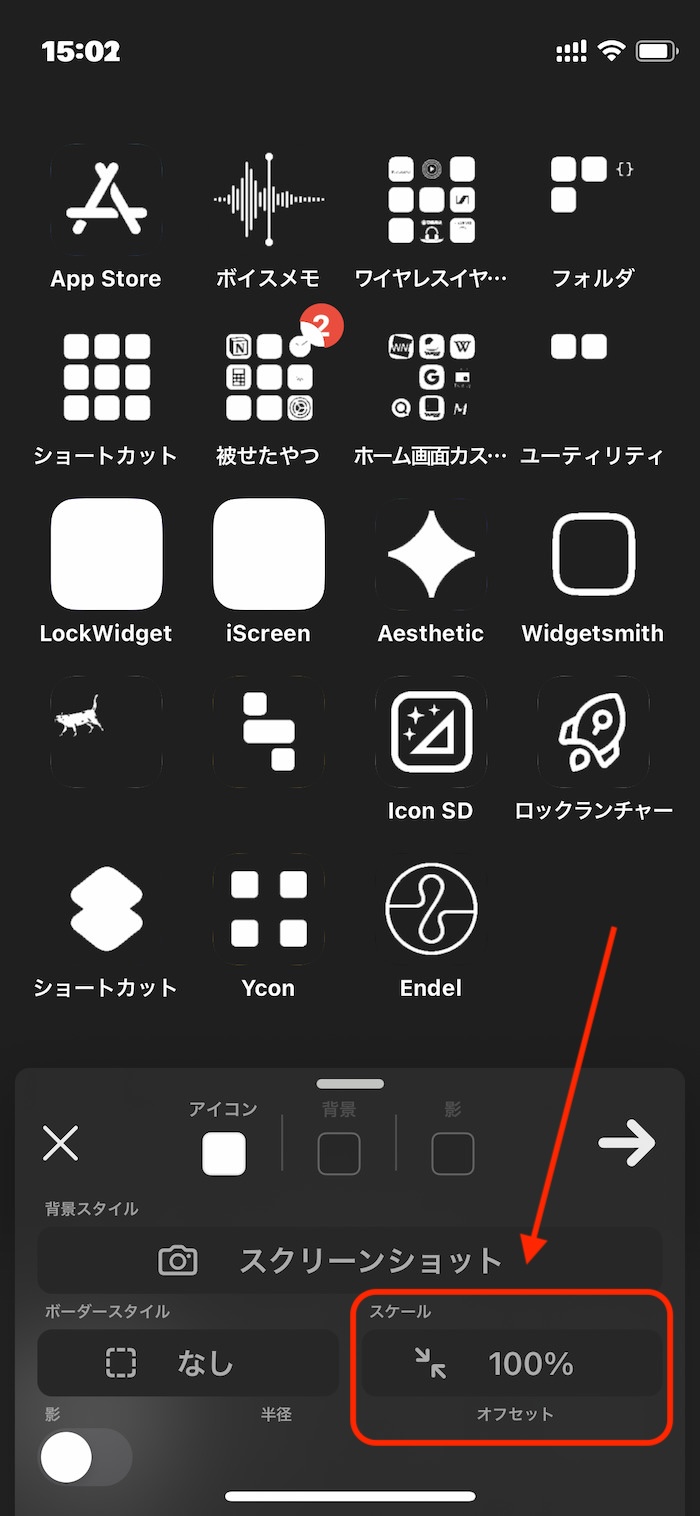Screen dimensions: 700x1516
Task: Launch the Ycon app
Action: 268,909
